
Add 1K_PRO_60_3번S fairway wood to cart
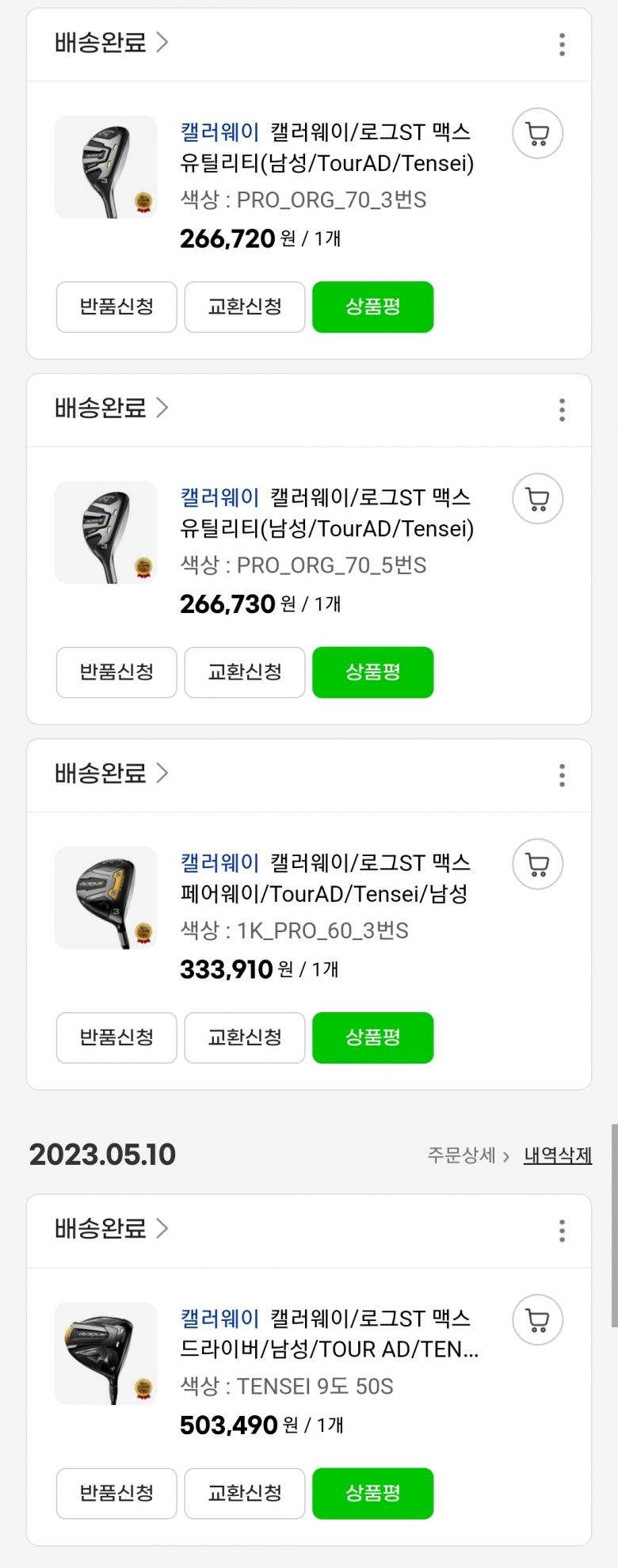537,864
